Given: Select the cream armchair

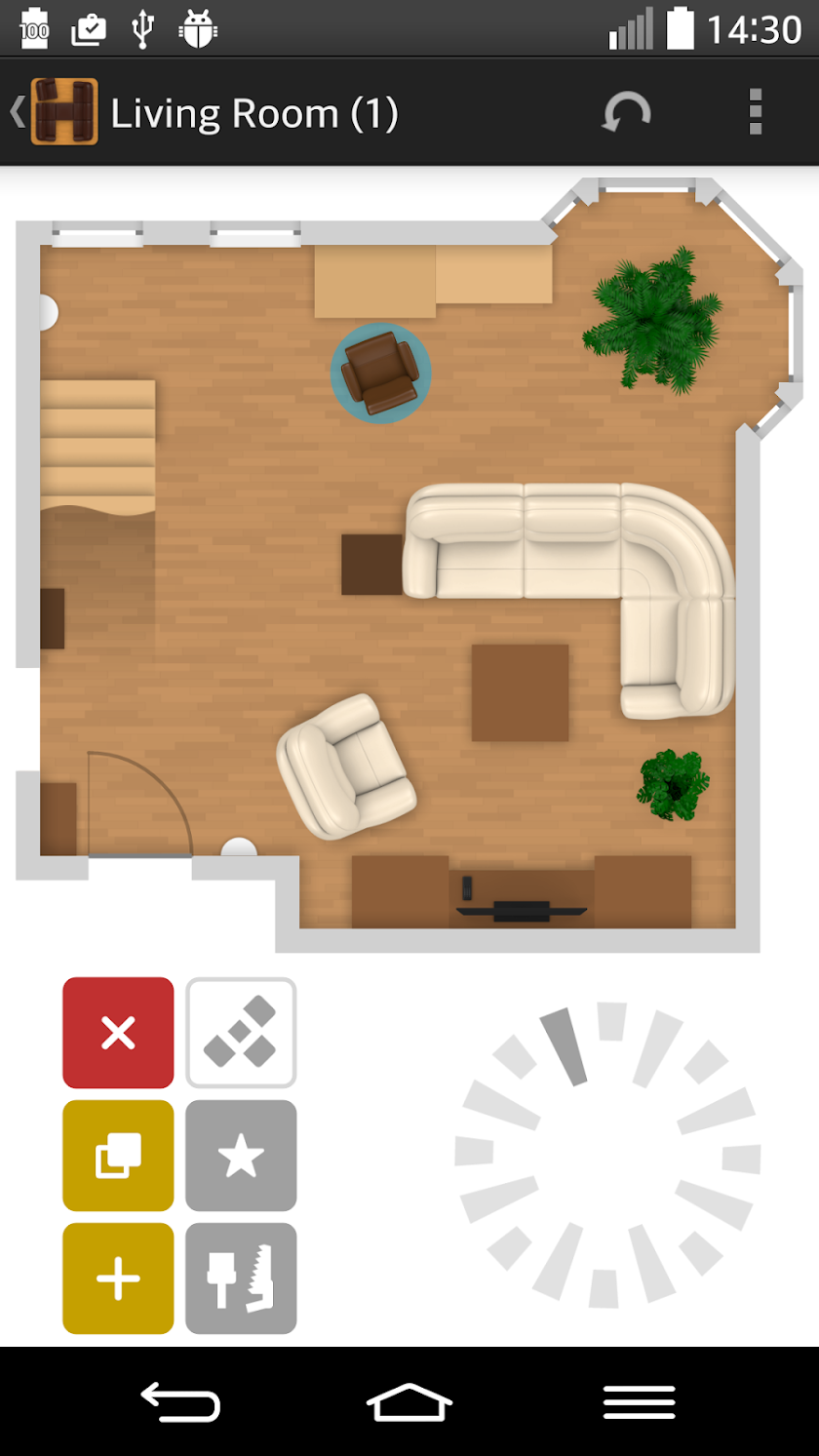Looking at the screenshot, I should 346,766.
